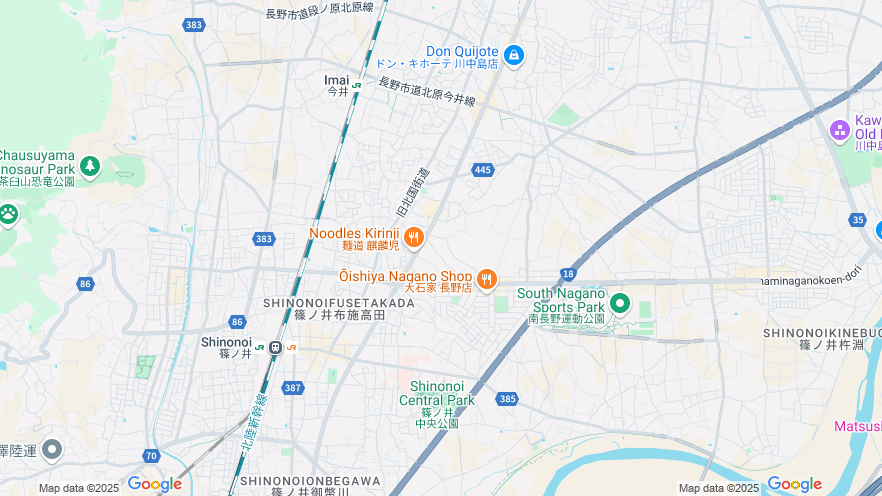Tap the Shinonoi train station icon
The width and height of the screenshot is (882, 496).
pos(275,347)
